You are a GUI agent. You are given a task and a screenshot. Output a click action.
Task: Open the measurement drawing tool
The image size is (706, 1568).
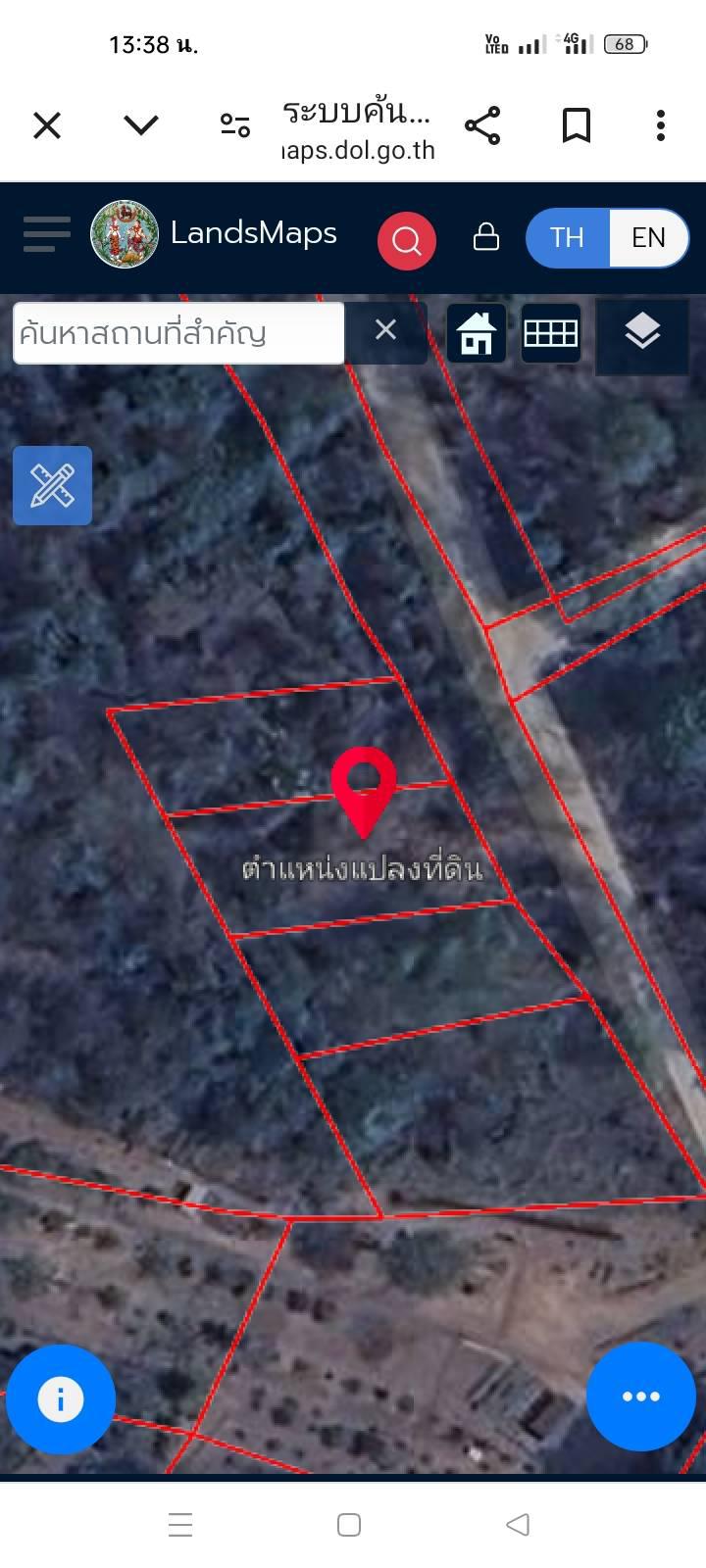[52, 485]
